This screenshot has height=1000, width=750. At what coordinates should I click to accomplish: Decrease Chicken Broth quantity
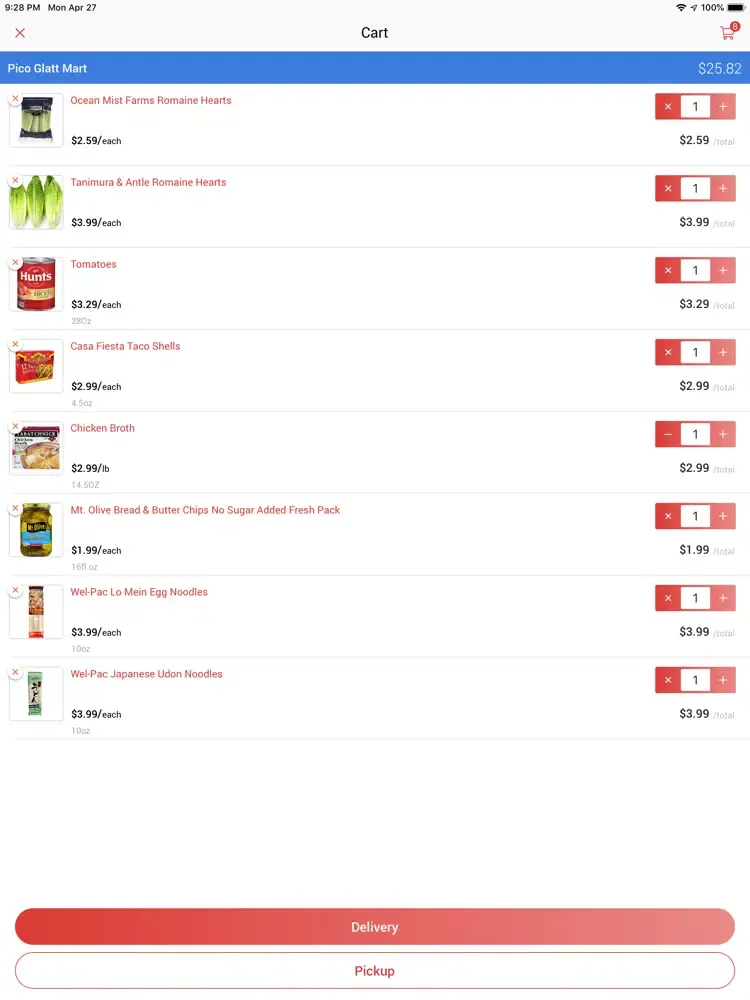668,435
